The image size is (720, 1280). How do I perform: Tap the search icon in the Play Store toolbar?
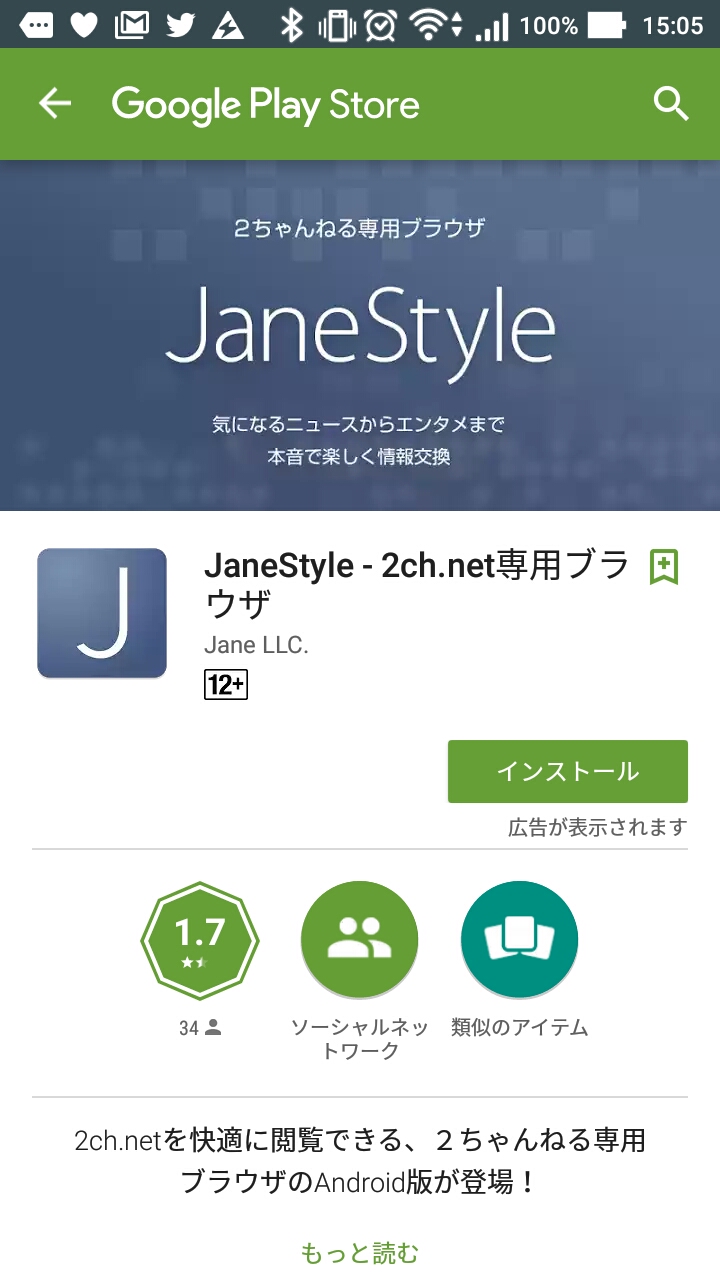tap(670, 103)
